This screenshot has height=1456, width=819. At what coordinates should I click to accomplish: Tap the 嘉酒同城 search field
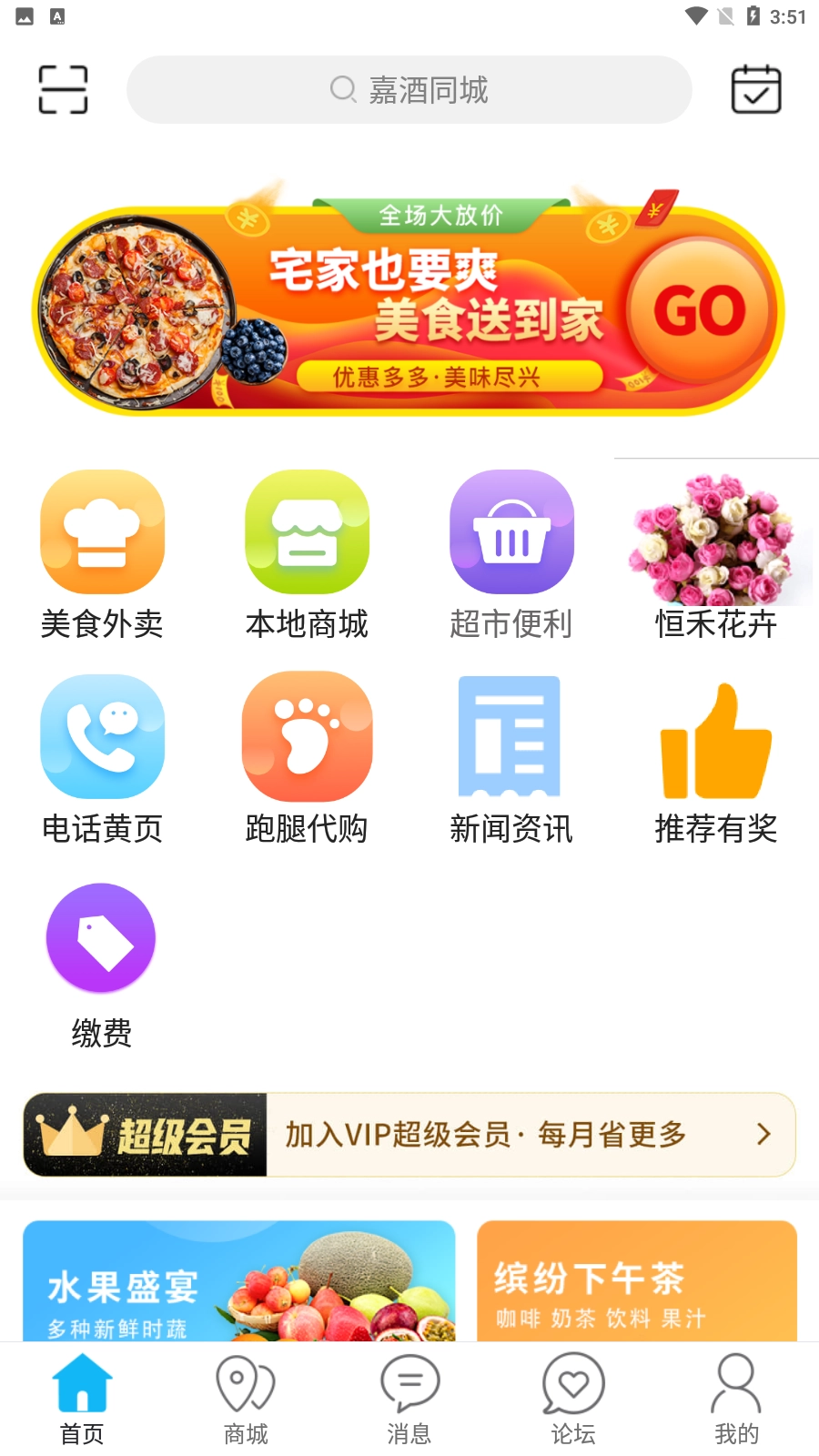tap(409, 88)
